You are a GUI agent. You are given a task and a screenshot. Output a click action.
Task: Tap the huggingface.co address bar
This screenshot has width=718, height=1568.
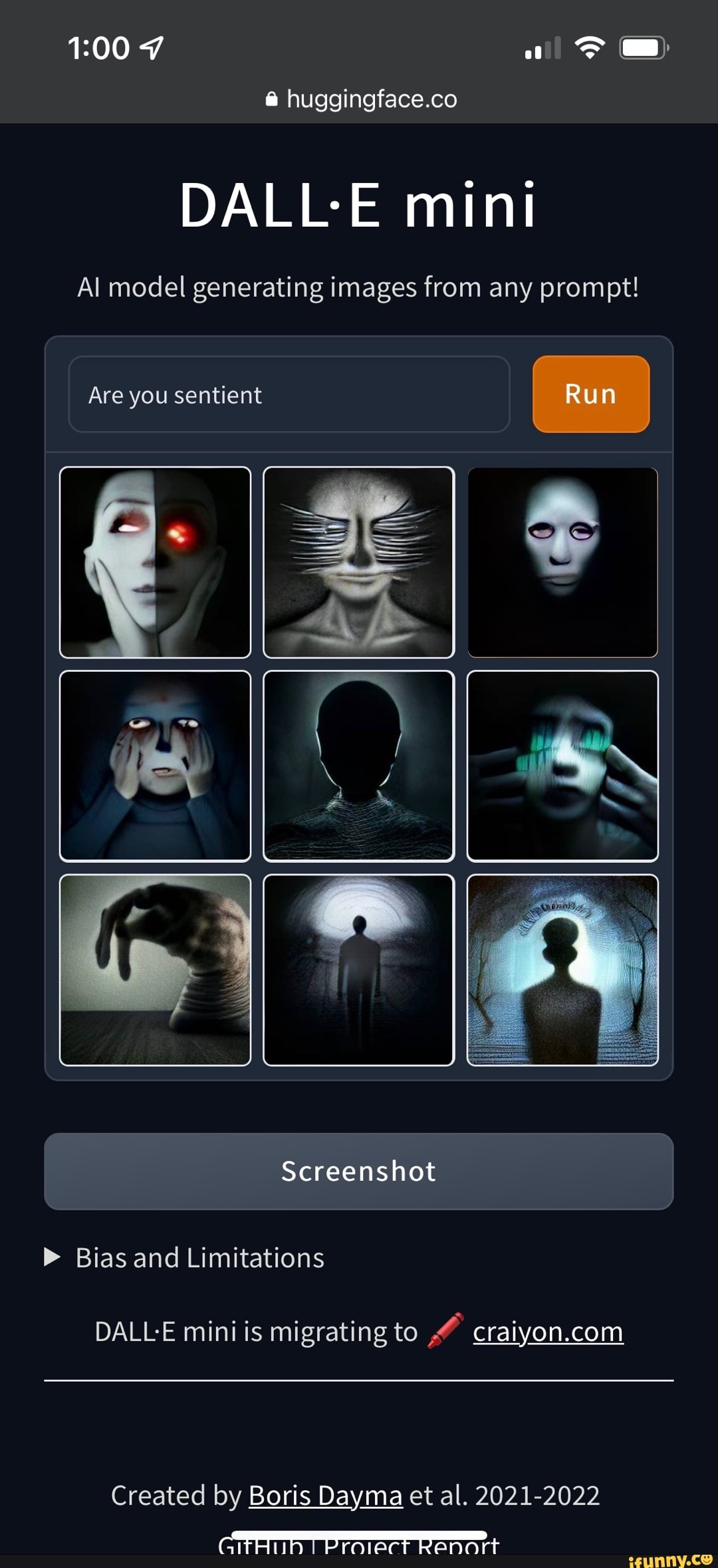click(x=362, y=99)
